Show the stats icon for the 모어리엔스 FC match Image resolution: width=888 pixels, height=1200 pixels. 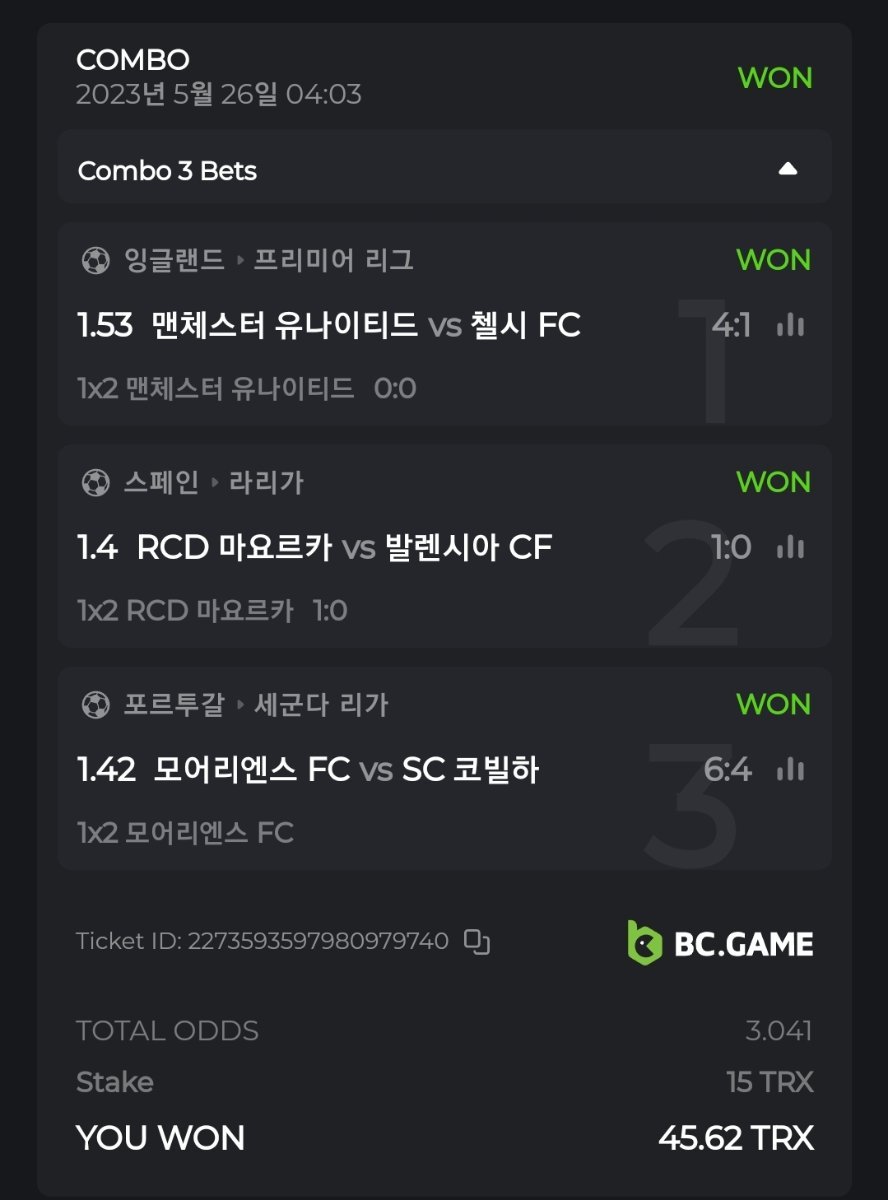point(790,769)
